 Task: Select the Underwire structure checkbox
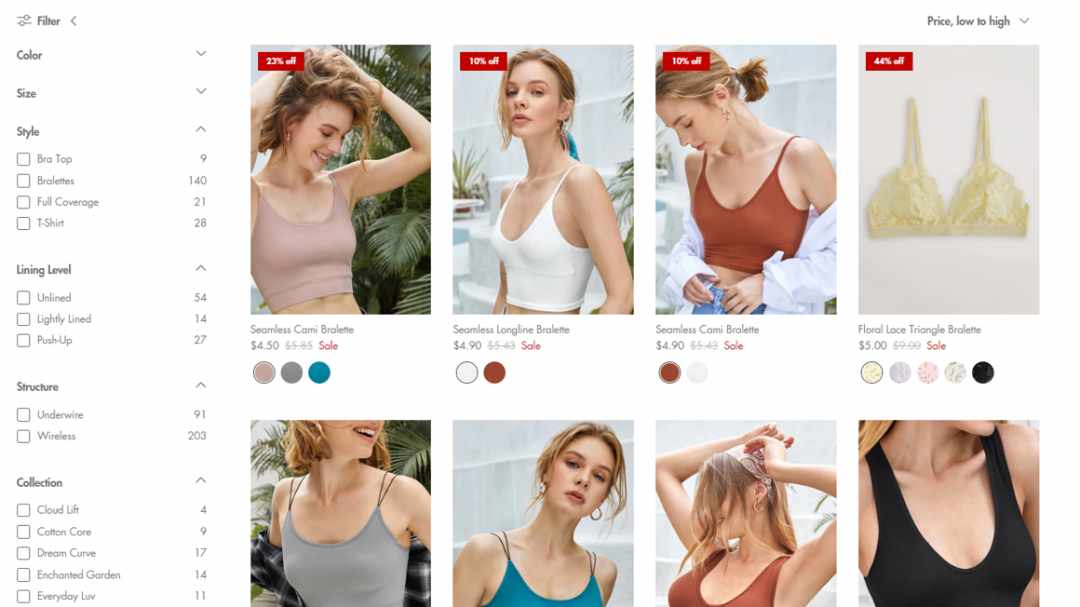[x=23, y=415]
